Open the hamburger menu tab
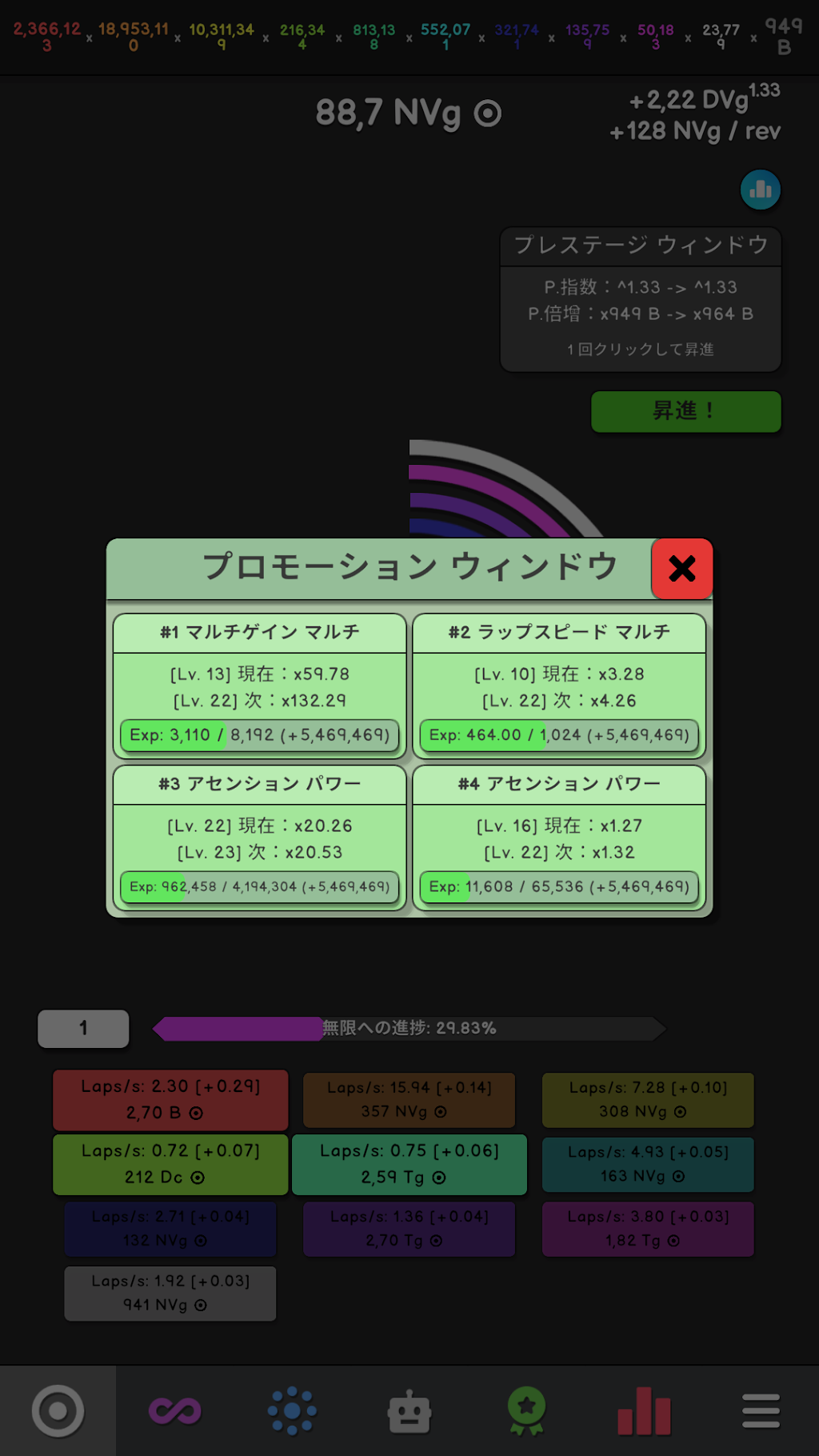The image size is (819, 1456). 761,1410
